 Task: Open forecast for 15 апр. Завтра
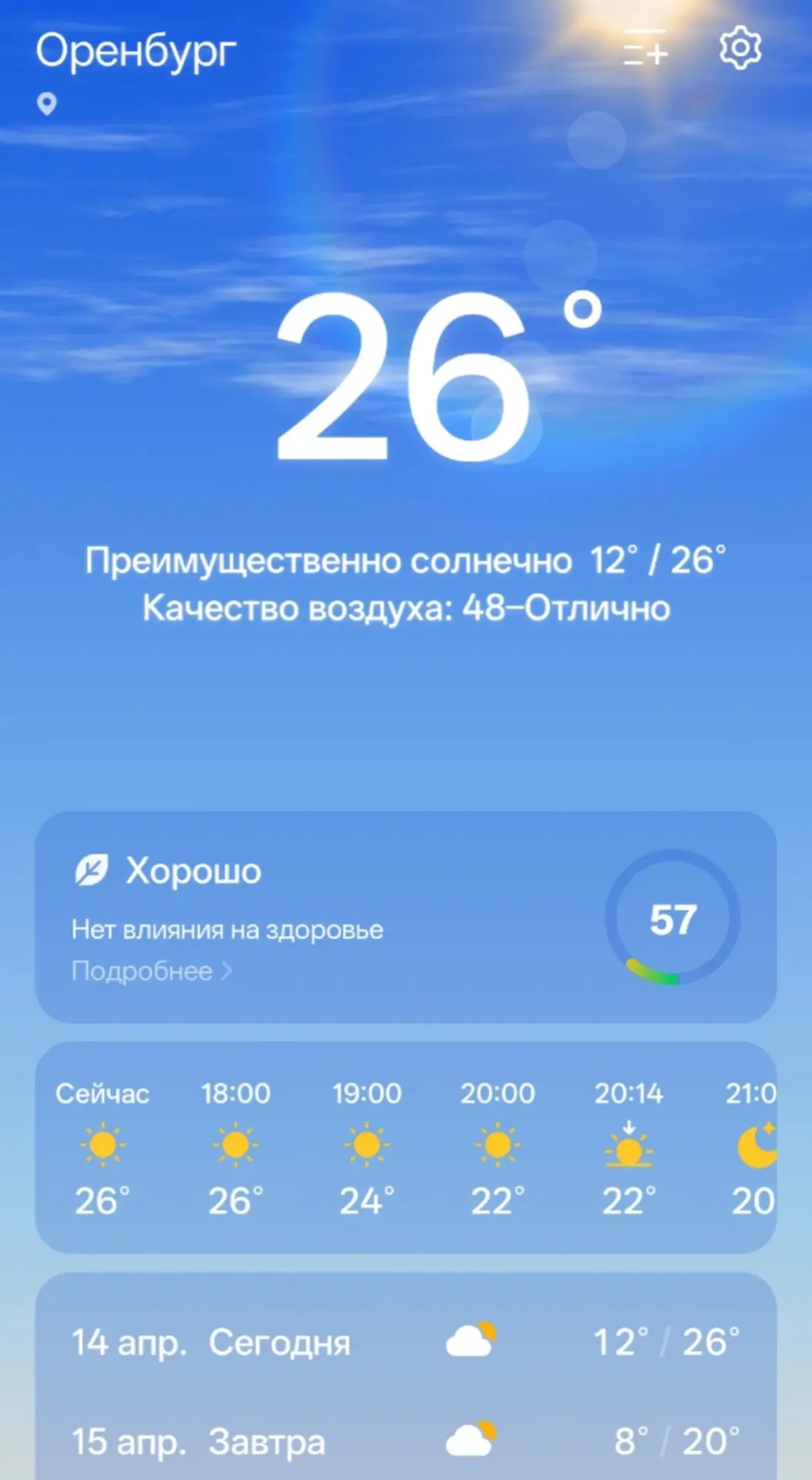pyautogui.click(x=405, y=1441)
